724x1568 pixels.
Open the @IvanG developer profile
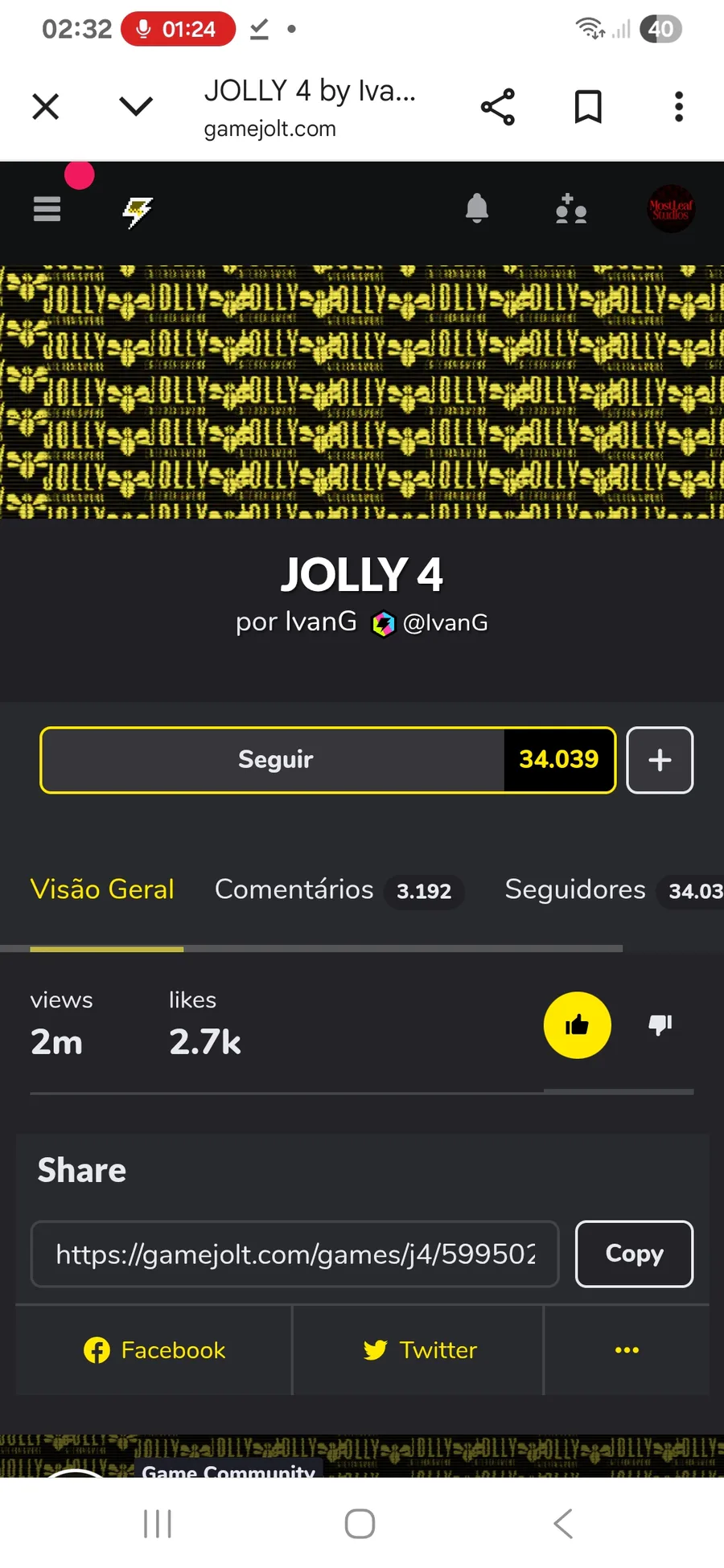pos(444,622)
